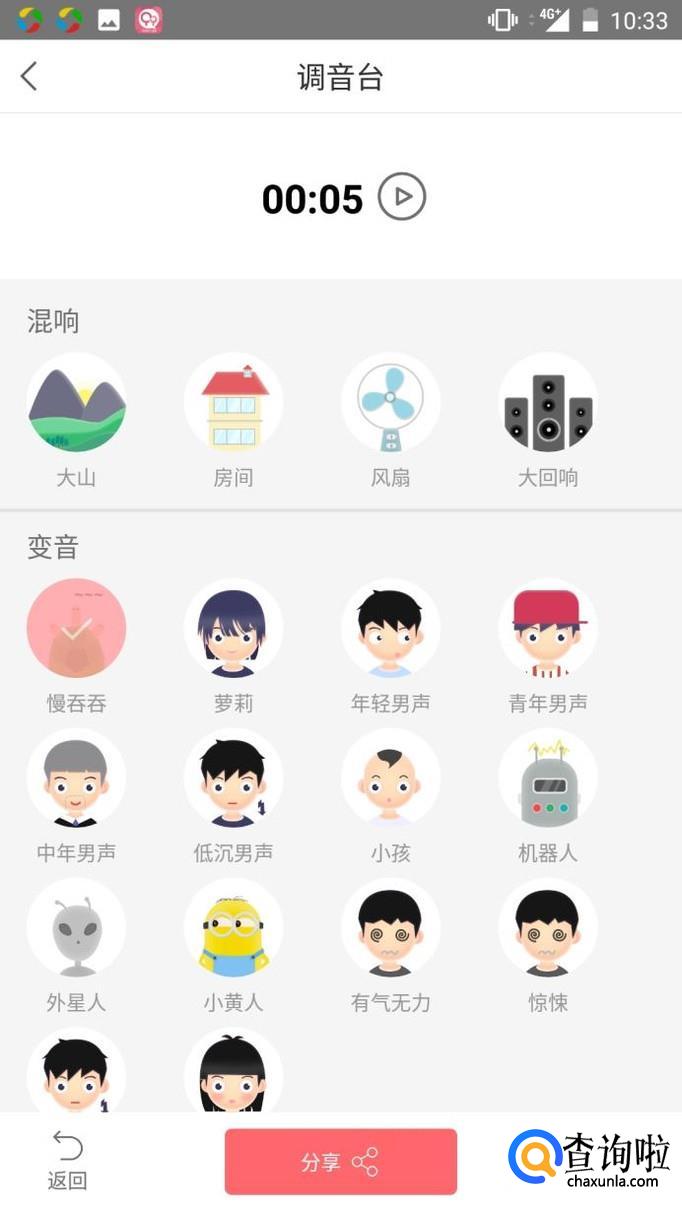Select the 外星人 voice effect
Viewport: 682px width, 1212px height.
point(76,927)
